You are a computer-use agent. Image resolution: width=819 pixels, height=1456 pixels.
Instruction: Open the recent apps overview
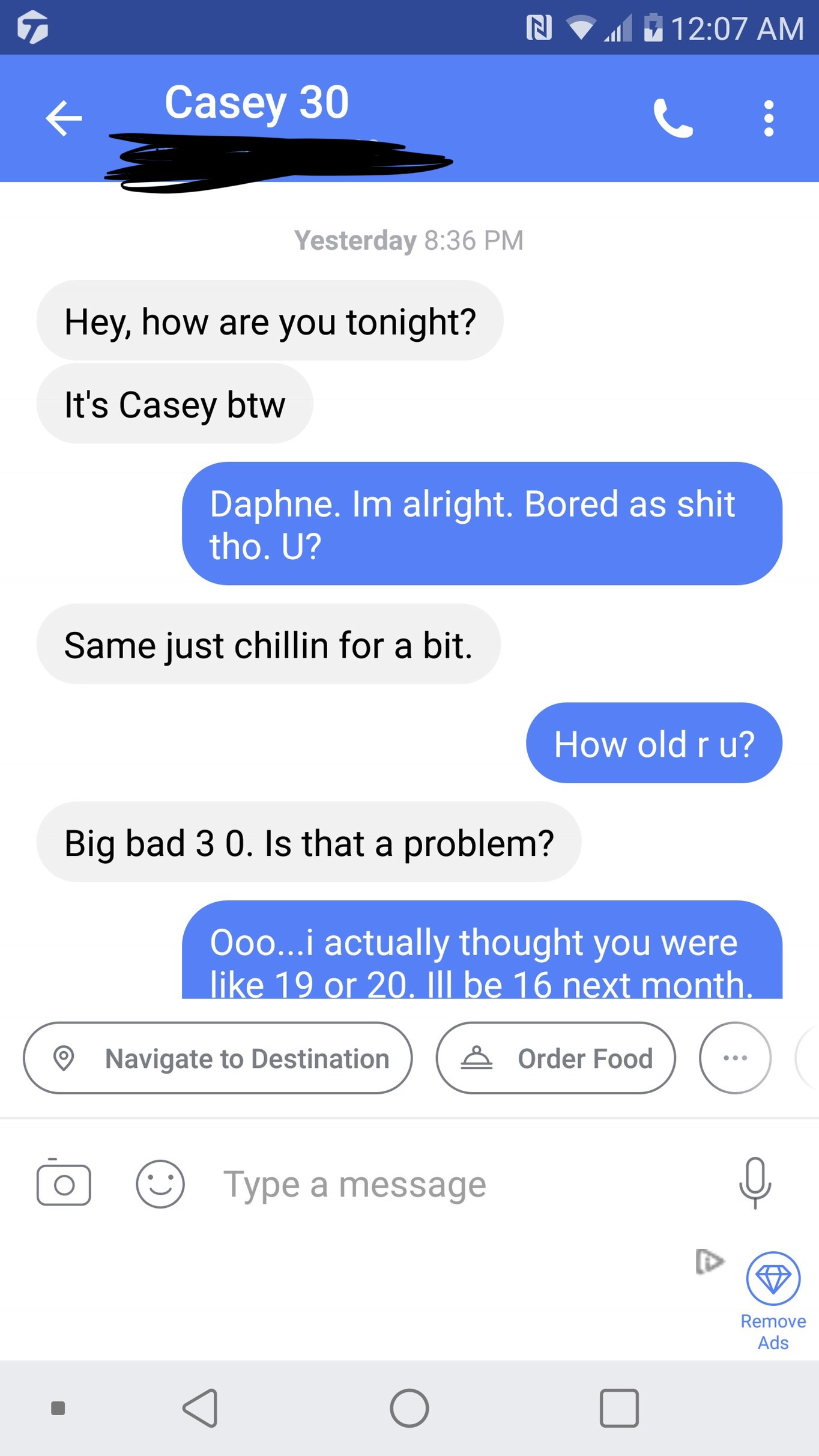[619, 1408]
